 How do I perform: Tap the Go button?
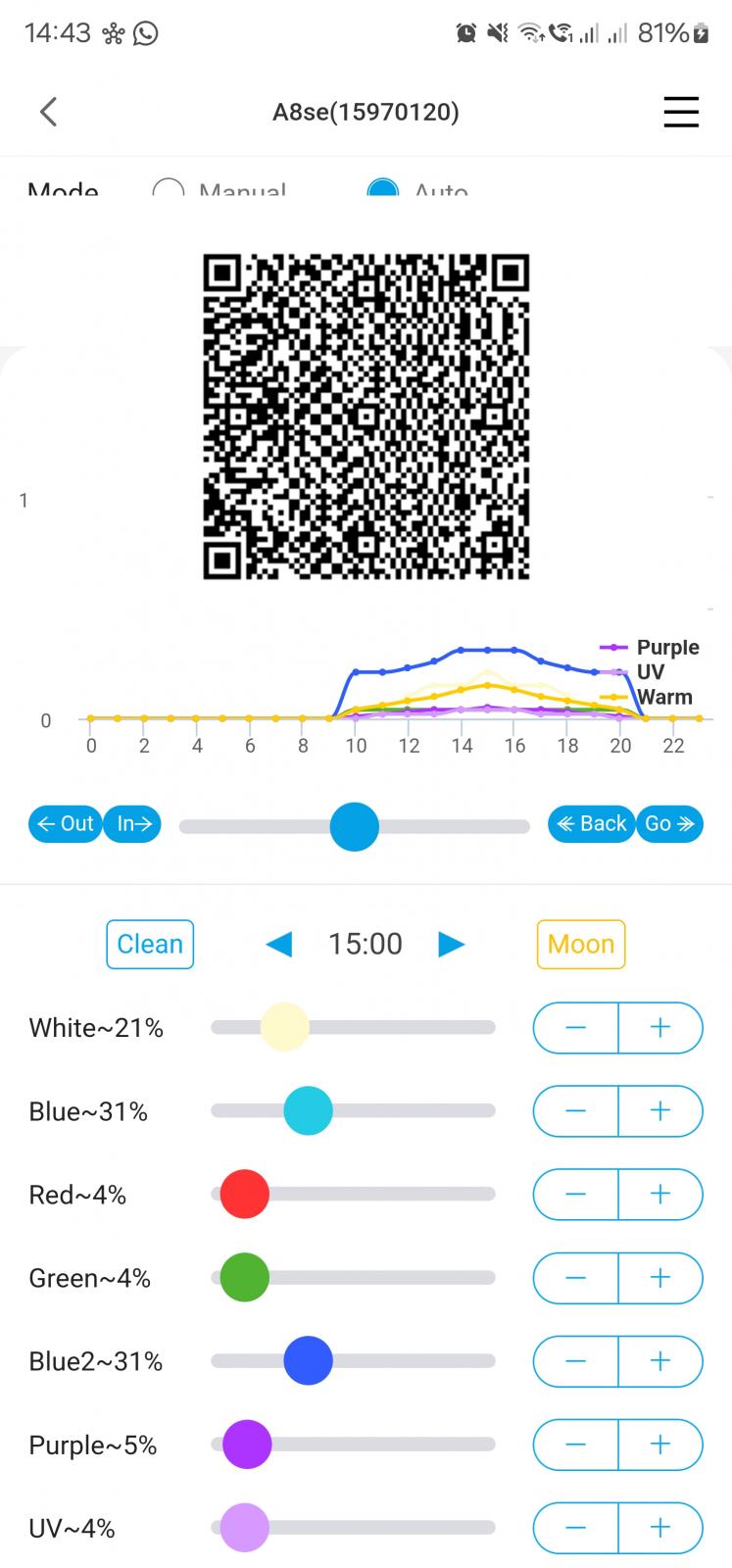coord(669,824)
